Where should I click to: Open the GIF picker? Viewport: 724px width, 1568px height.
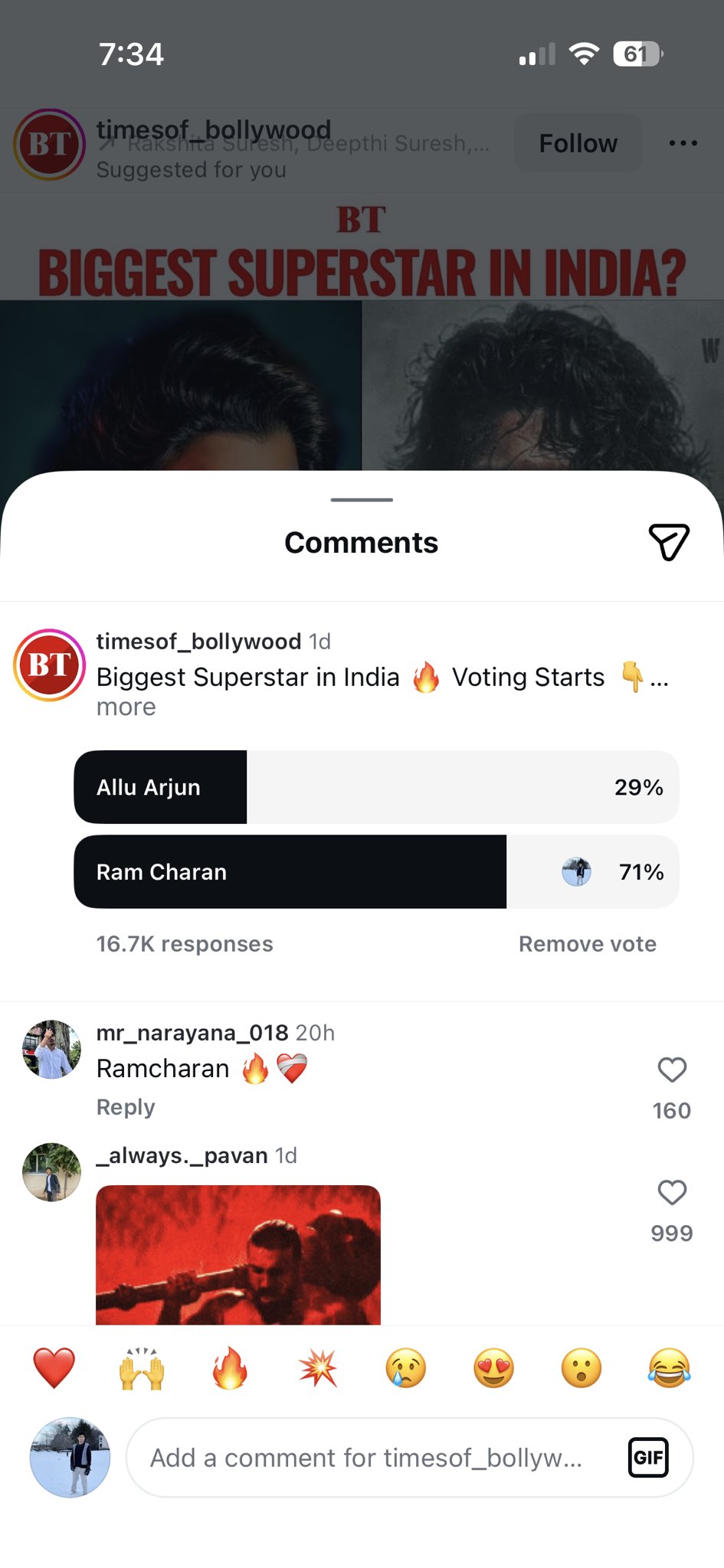click(x=647, y=1458)
